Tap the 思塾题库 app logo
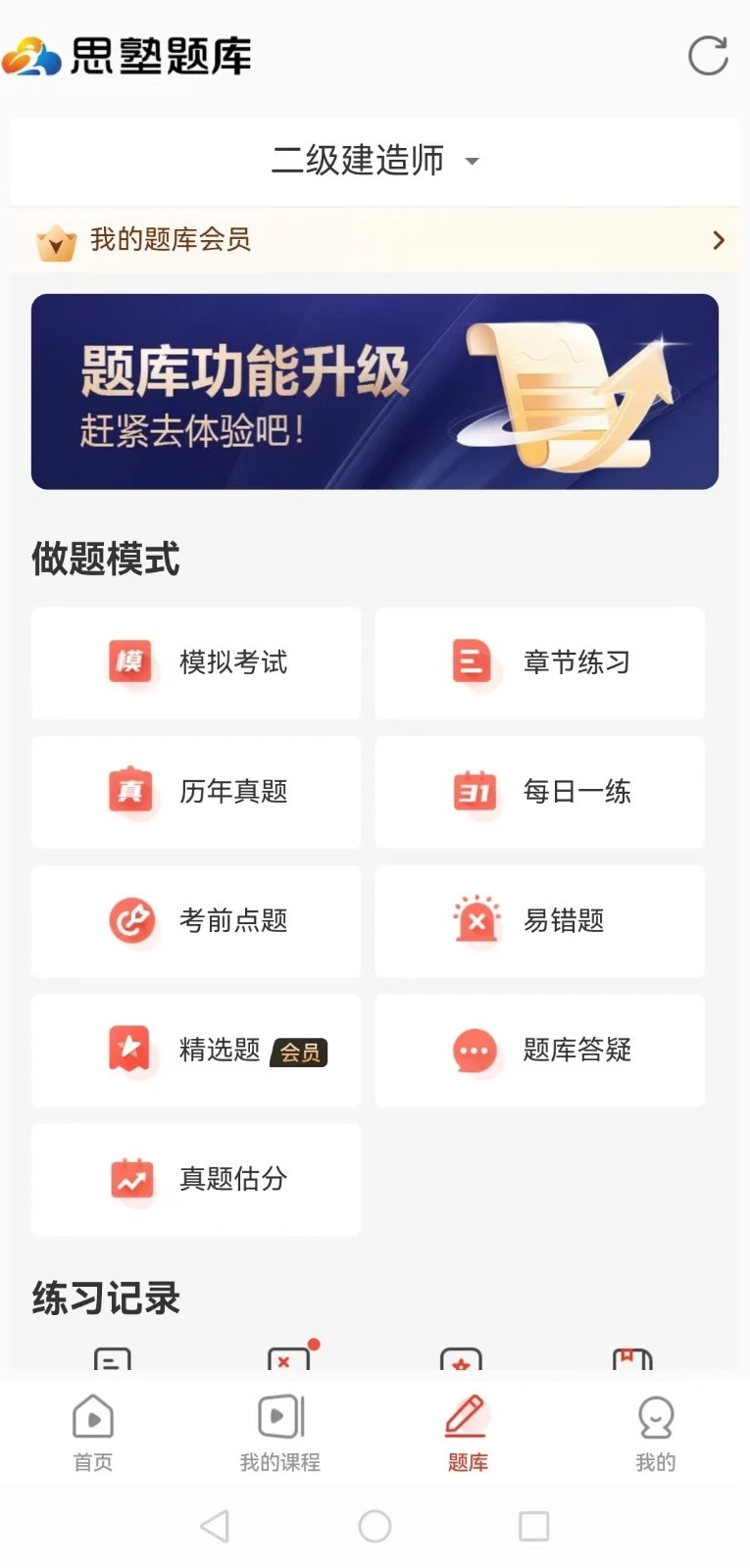Screen dimensions: 750x1568 click(130, 56)
